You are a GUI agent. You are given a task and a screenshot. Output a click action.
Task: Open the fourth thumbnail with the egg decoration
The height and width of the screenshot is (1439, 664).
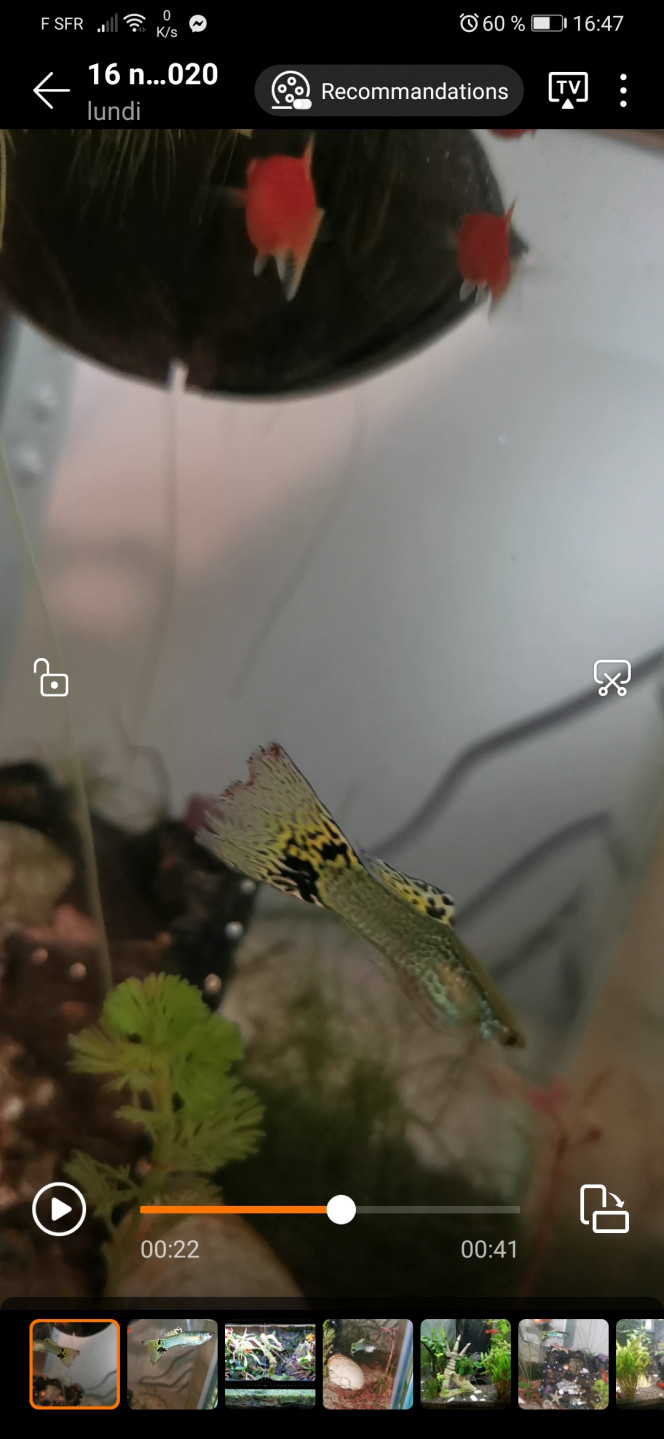[368, 1364]
